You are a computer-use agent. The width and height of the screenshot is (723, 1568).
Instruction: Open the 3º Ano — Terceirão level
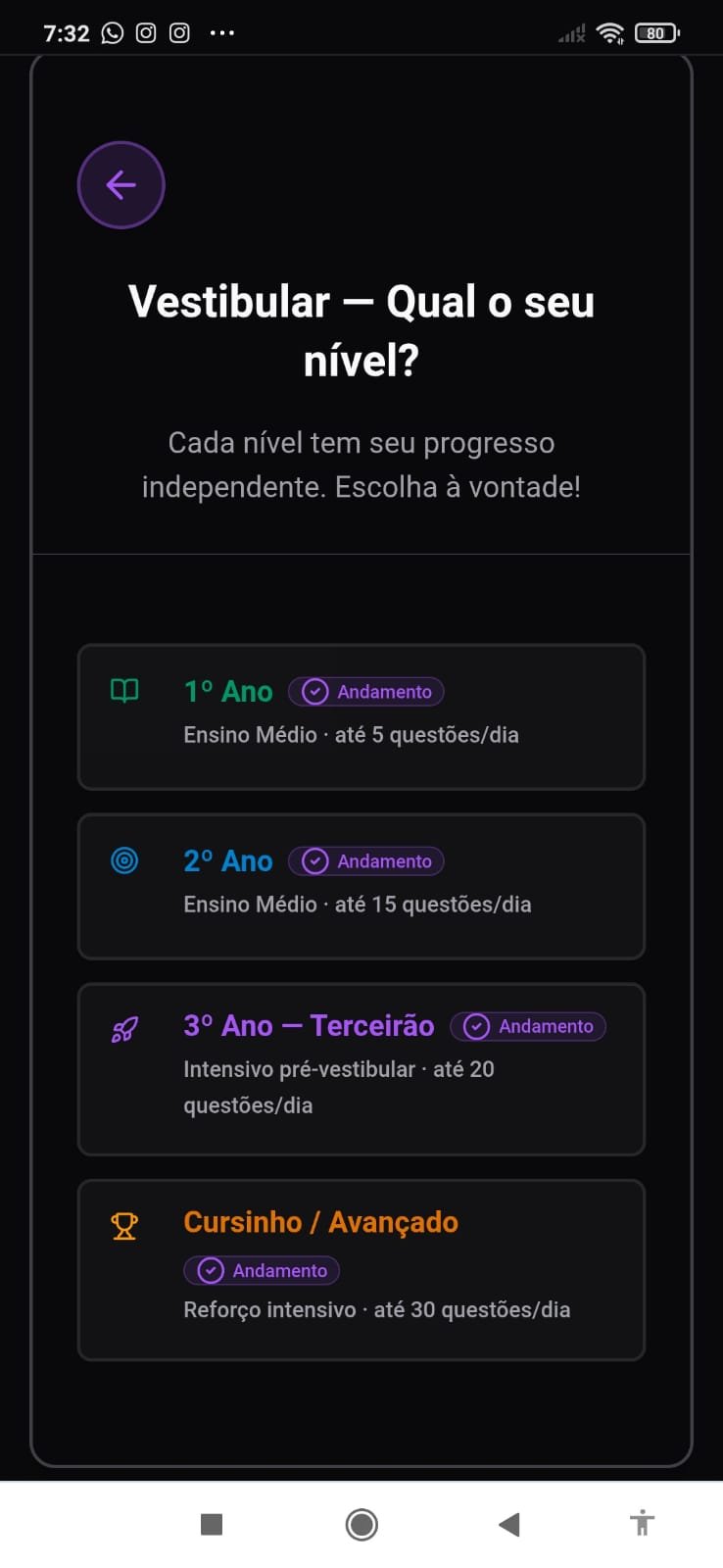(x=361, y=1069)
